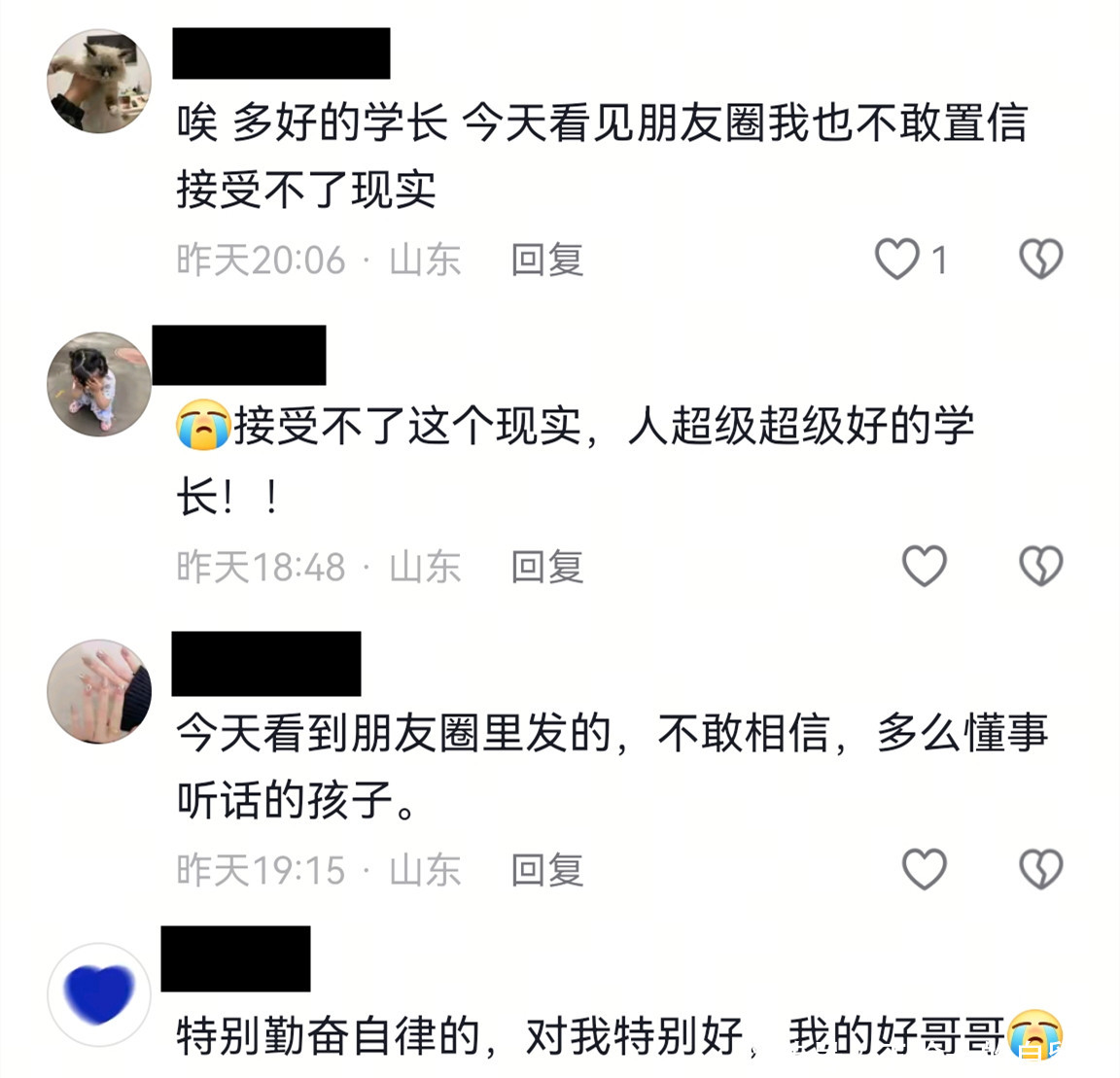The height and width of the screenshot is (1078, 1120).
Task: Like the comment posted 昨天19:15
Action: 924,869
